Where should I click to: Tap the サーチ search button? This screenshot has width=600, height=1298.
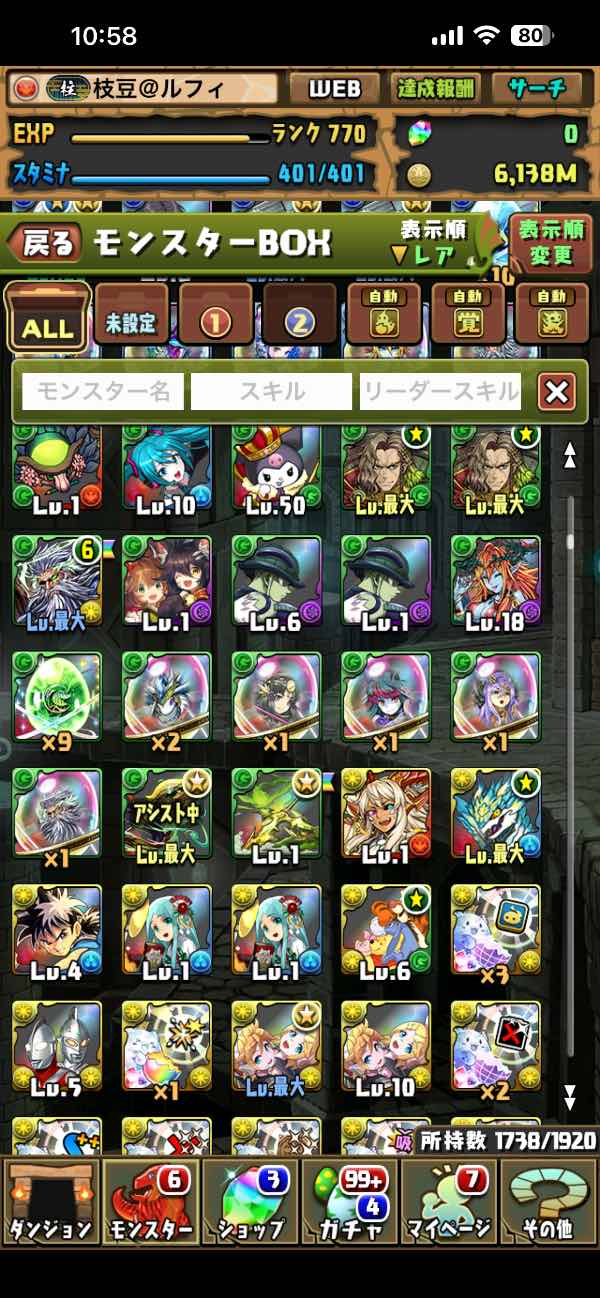(x=536, y=89)
